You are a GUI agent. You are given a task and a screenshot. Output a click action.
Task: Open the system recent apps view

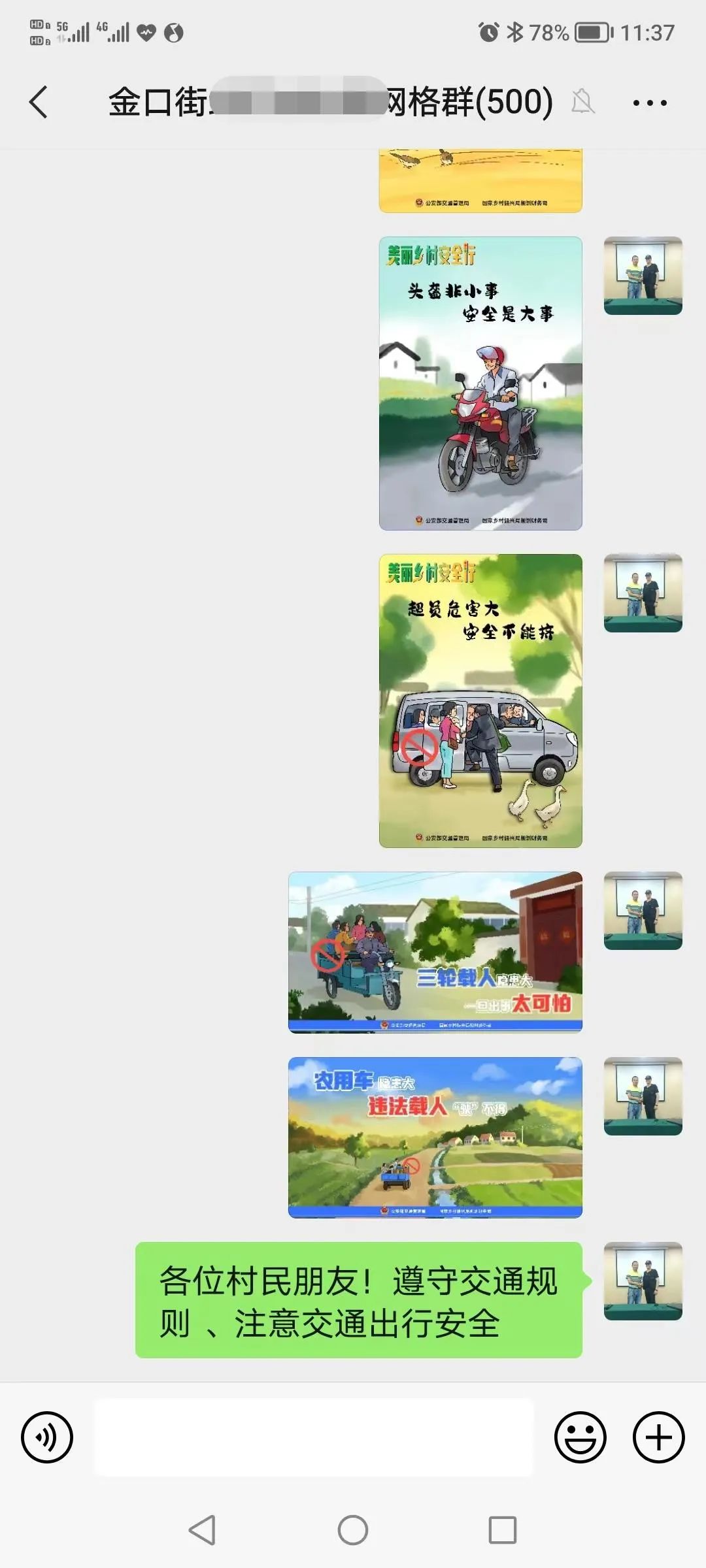click(502, 1530)
